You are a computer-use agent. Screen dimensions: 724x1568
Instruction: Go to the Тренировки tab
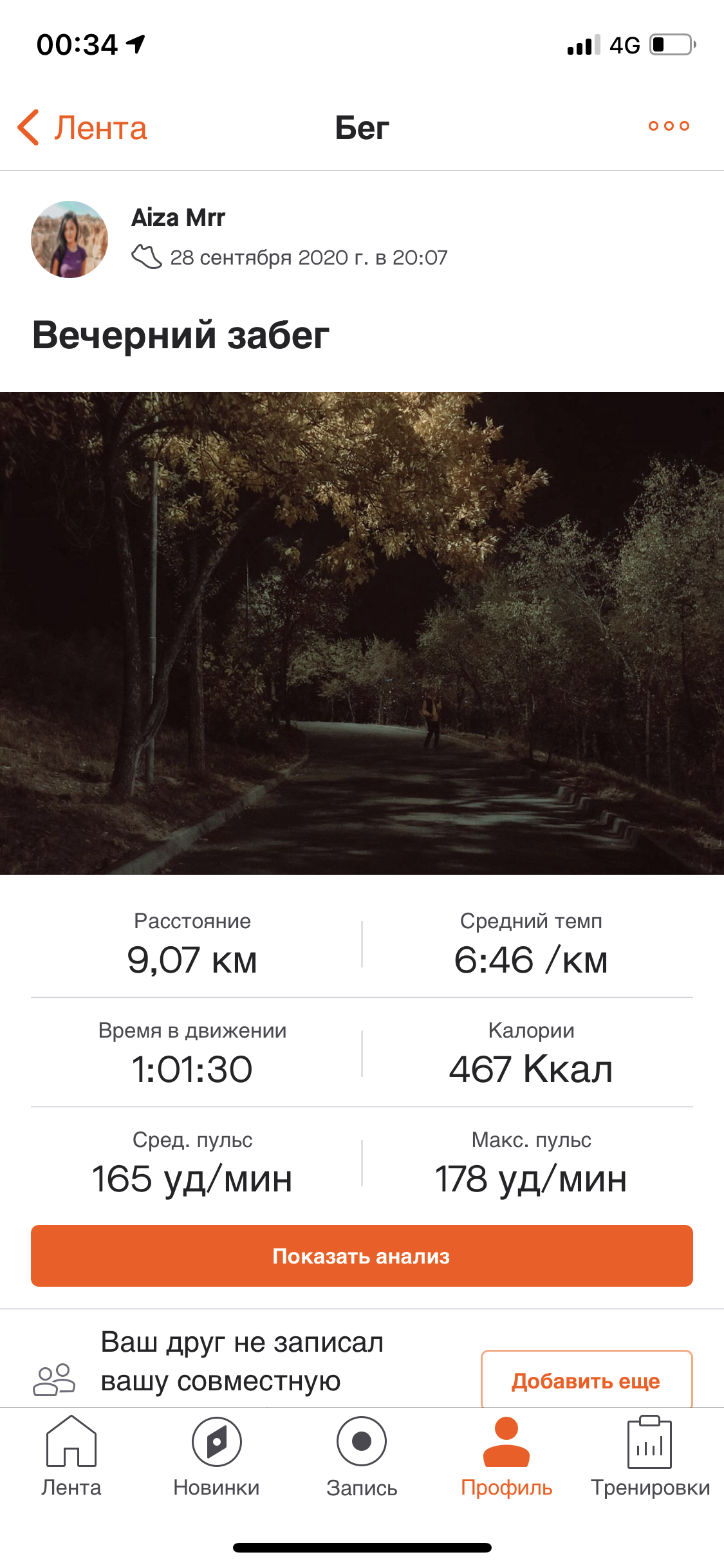point(650,1457)
